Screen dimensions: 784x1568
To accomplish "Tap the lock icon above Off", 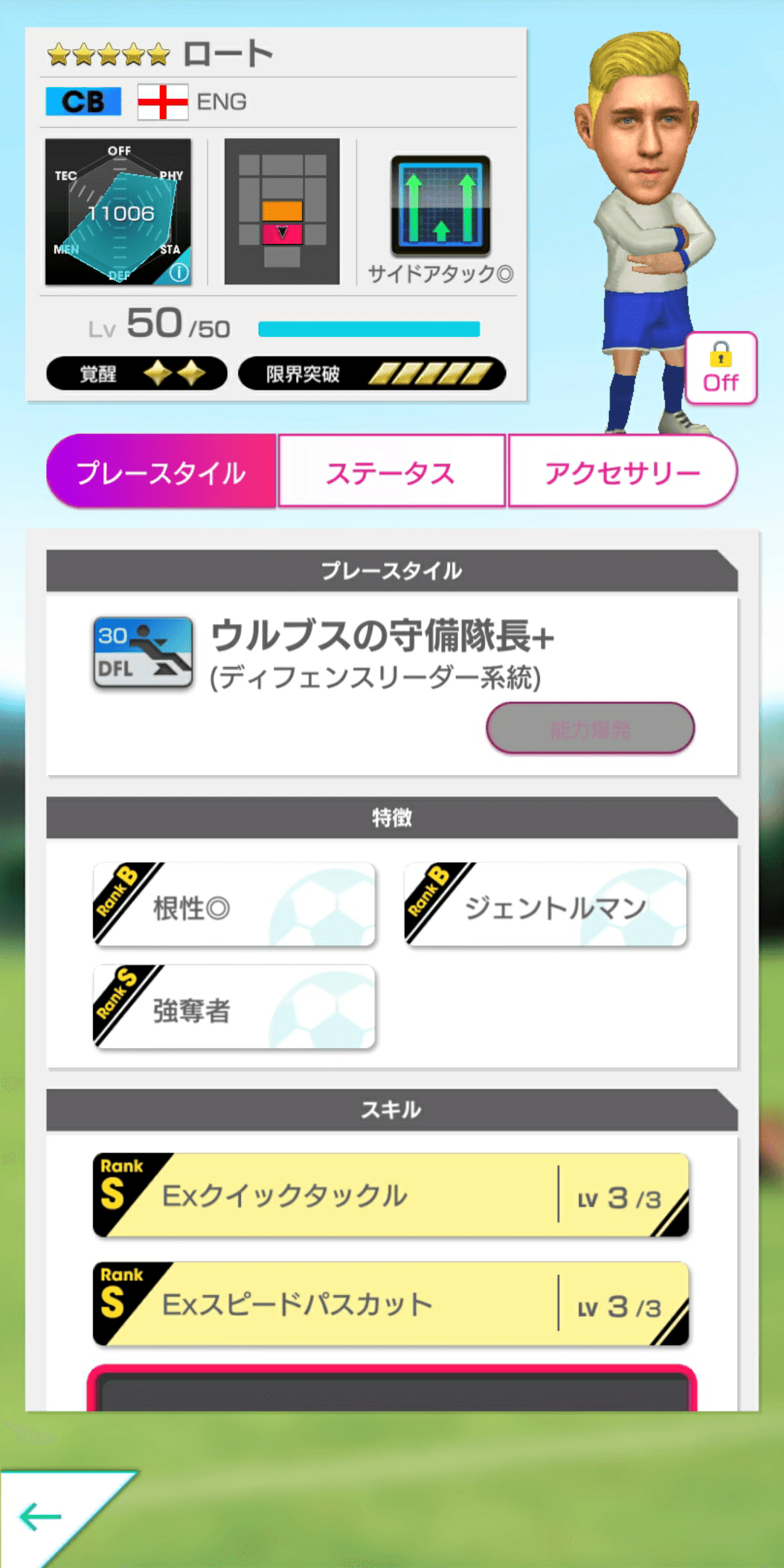I will click(x=719, y=357).
